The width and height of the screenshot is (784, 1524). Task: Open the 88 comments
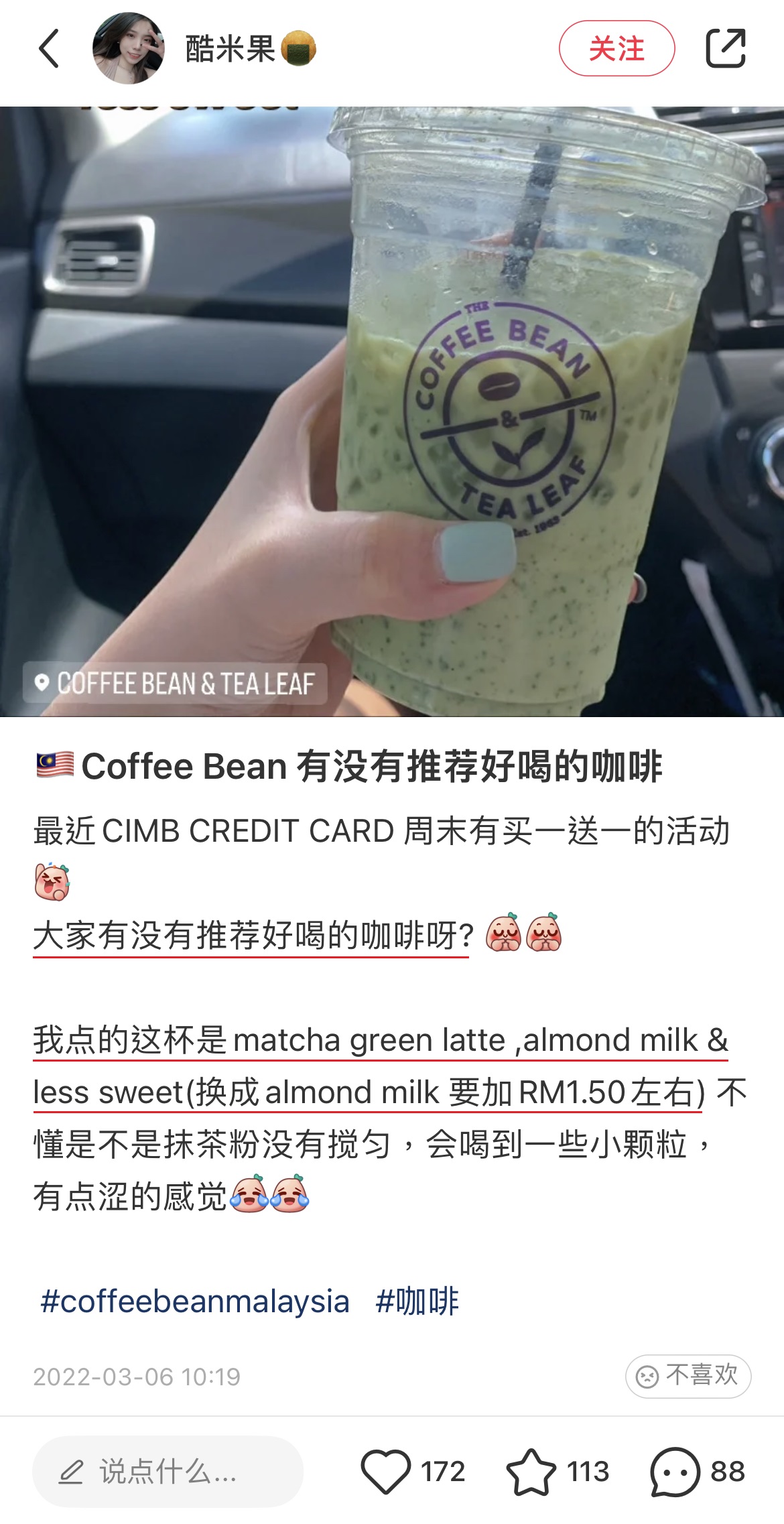coord(675,1472)
